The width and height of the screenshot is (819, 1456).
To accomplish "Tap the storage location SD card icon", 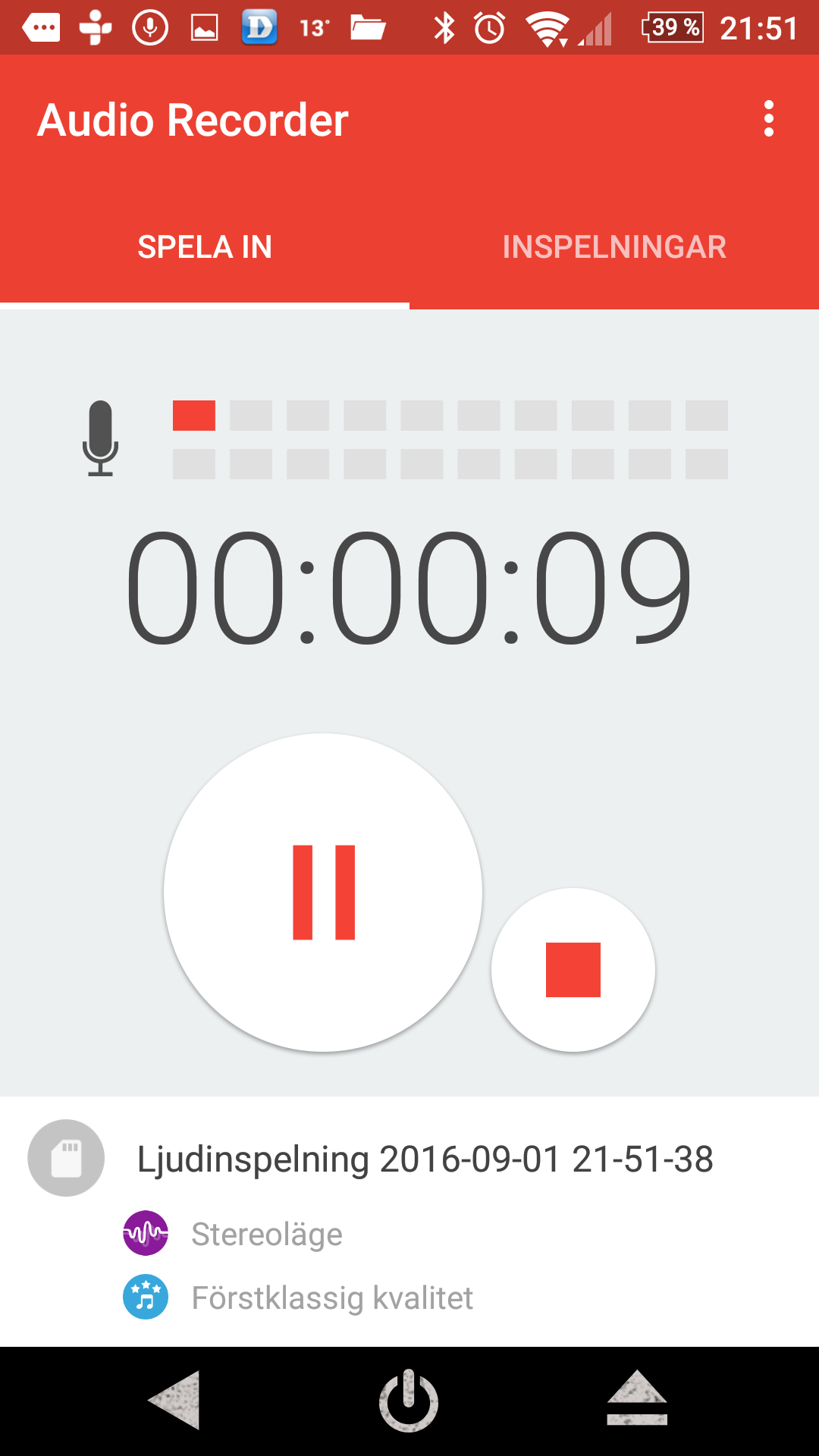I will (x=66, y=1158).
